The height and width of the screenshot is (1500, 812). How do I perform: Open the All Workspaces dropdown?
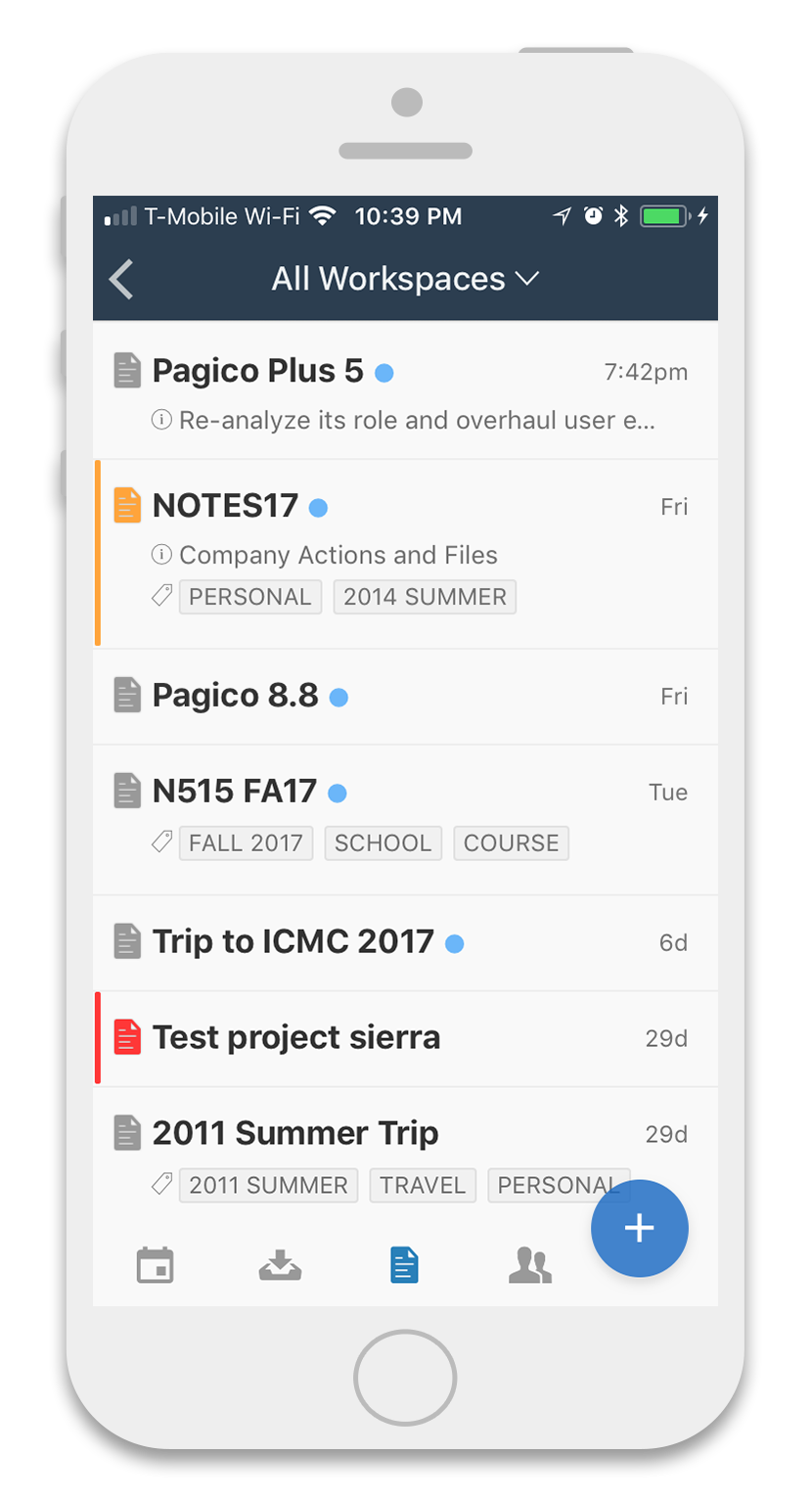click(405, 279)
